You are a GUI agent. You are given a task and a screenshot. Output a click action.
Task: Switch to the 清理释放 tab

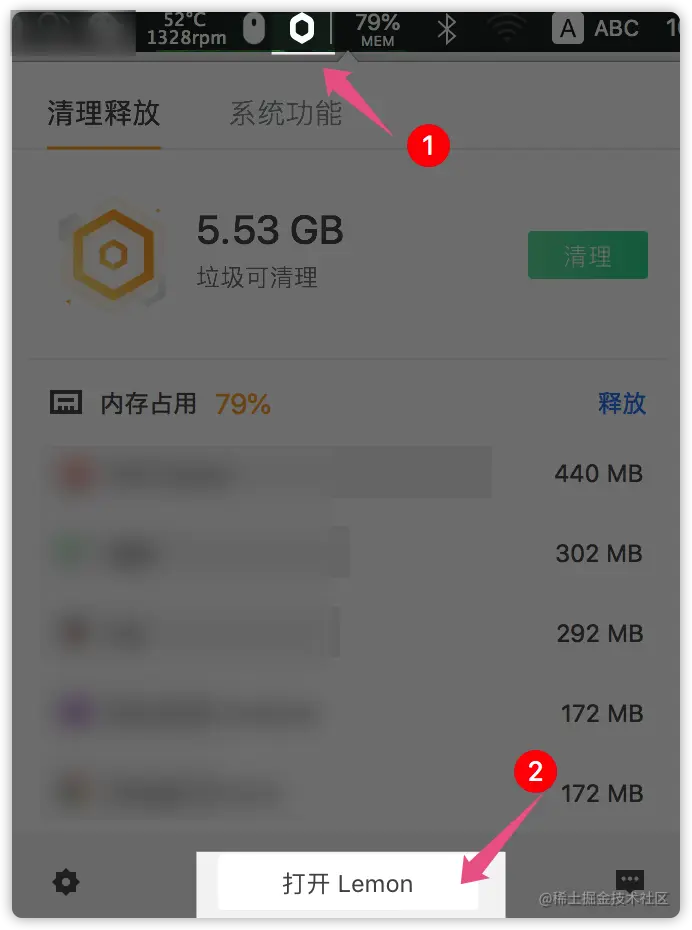[103, 113]
